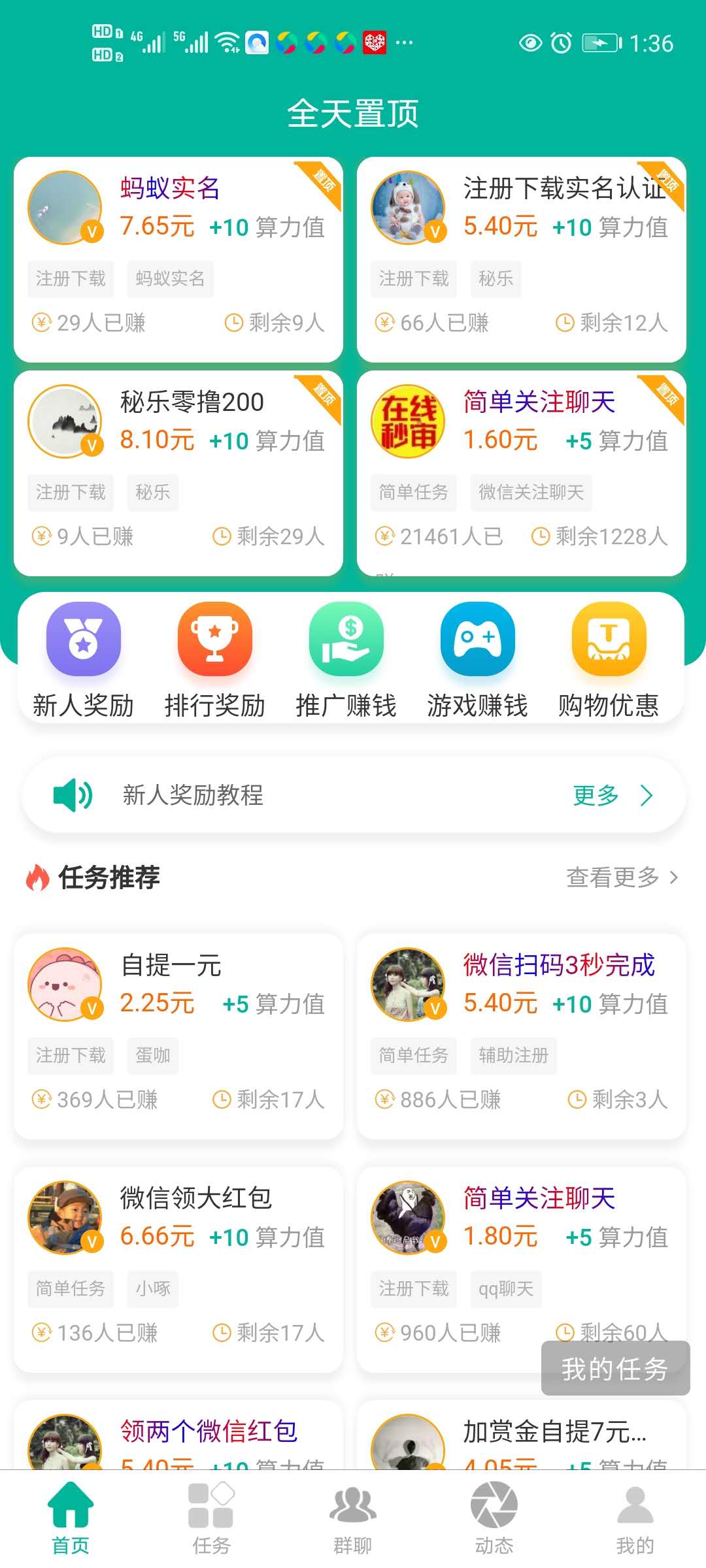Open the 注册下载实名认证 task card

tap(521, 259)
